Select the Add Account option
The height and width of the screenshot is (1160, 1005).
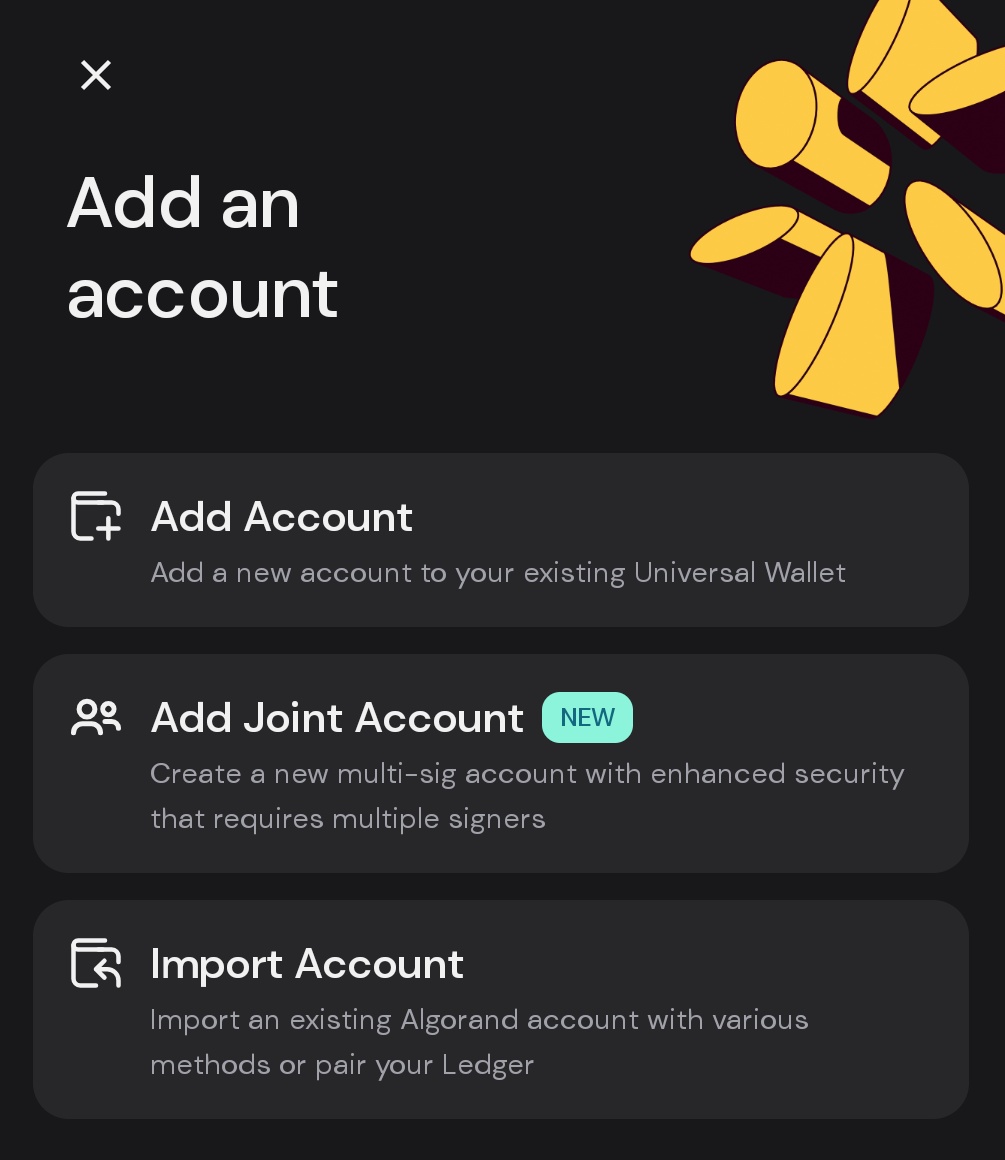pos(500,540)
